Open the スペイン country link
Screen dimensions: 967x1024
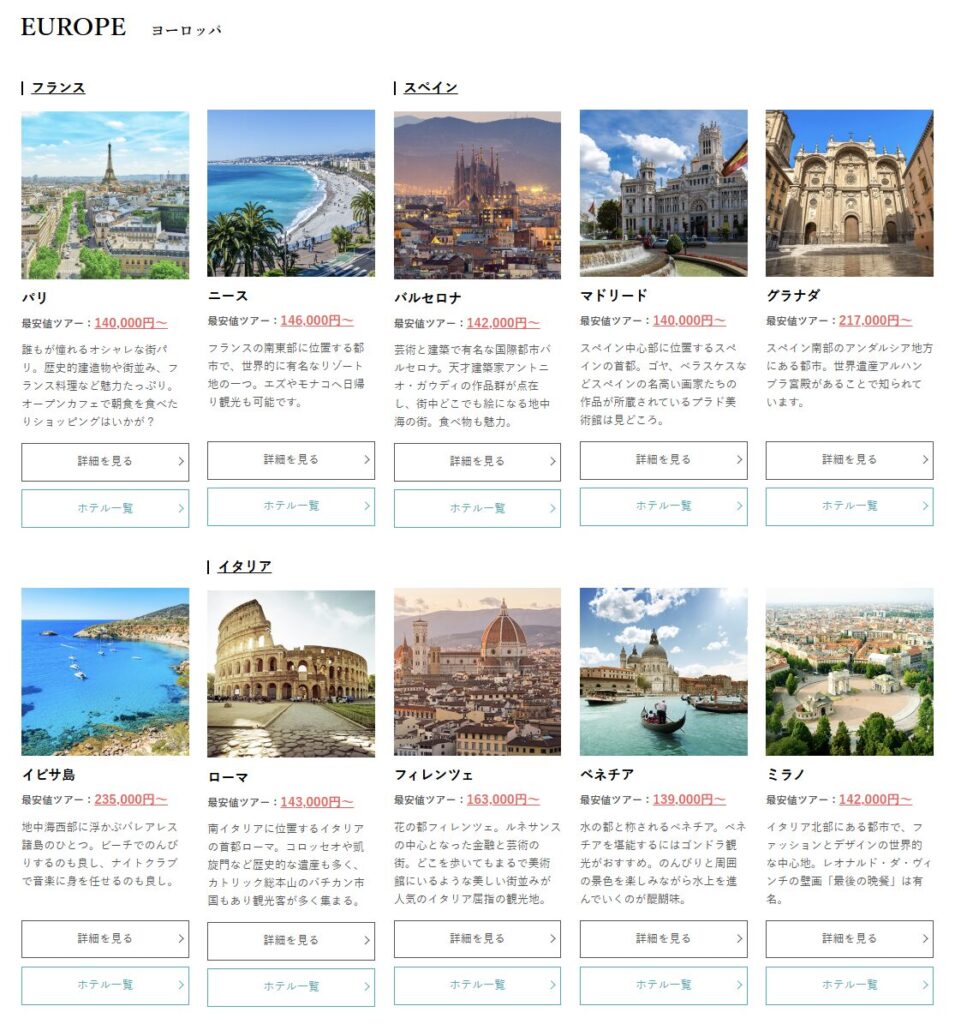coord(430,88)
